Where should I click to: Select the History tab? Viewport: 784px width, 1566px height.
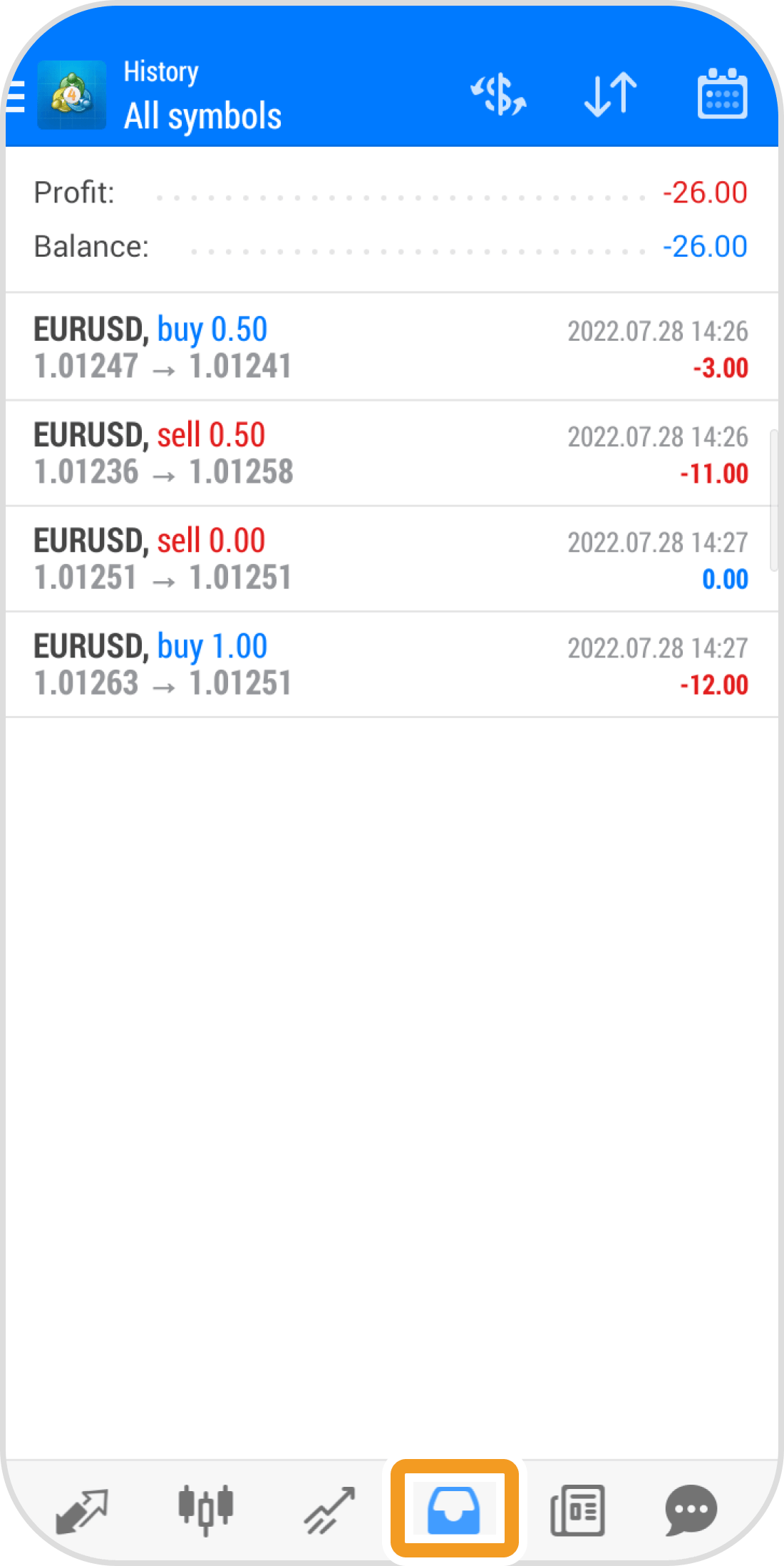click(x=454, y=1510)
